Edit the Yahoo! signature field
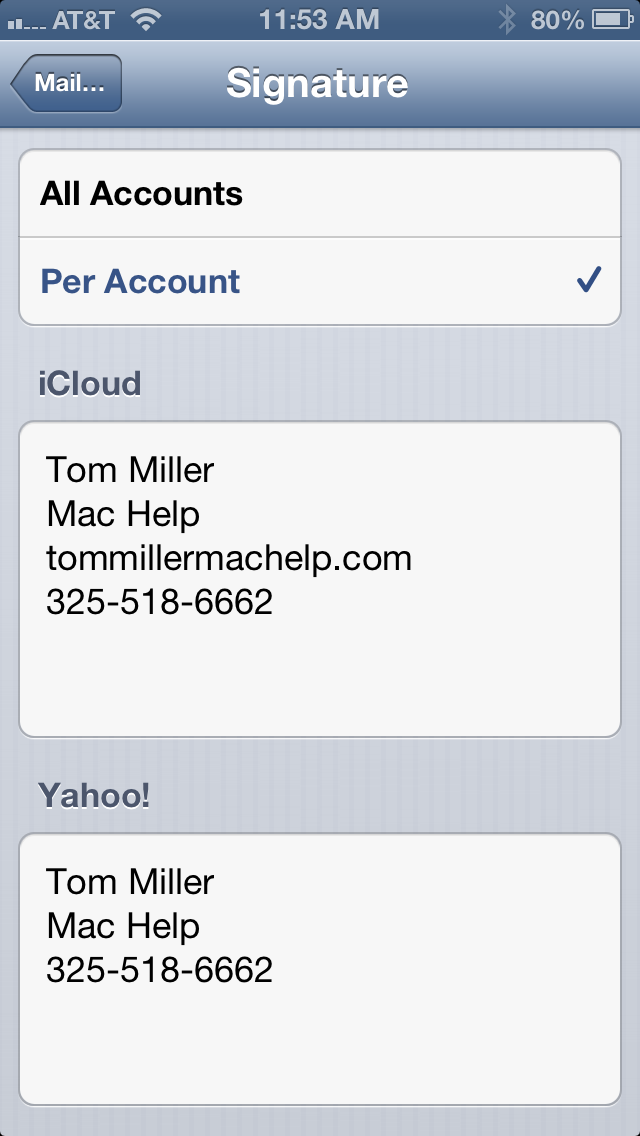Screen dimensions: 640x1136 coord(320,969)
